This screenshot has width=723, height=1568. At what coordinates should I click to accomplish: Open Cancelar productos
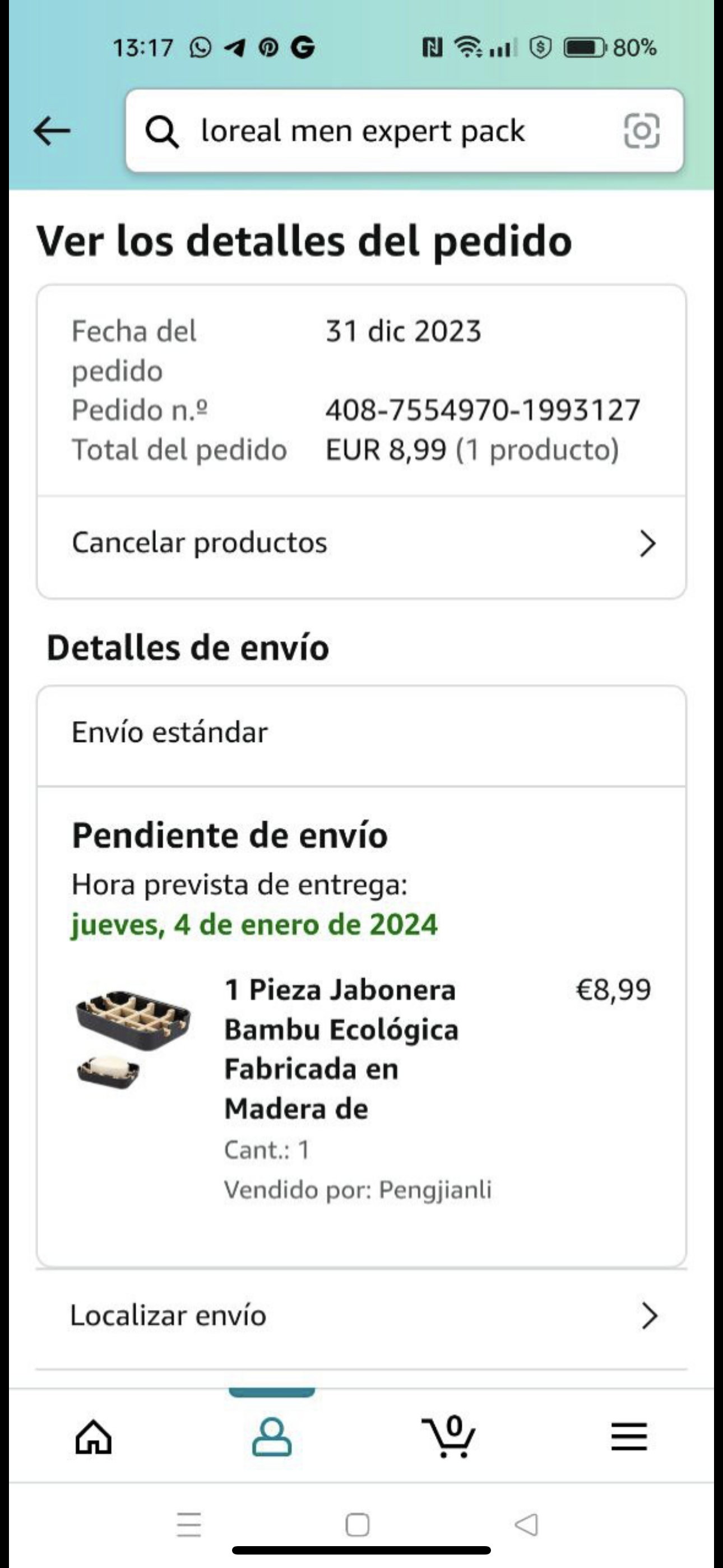361,543
